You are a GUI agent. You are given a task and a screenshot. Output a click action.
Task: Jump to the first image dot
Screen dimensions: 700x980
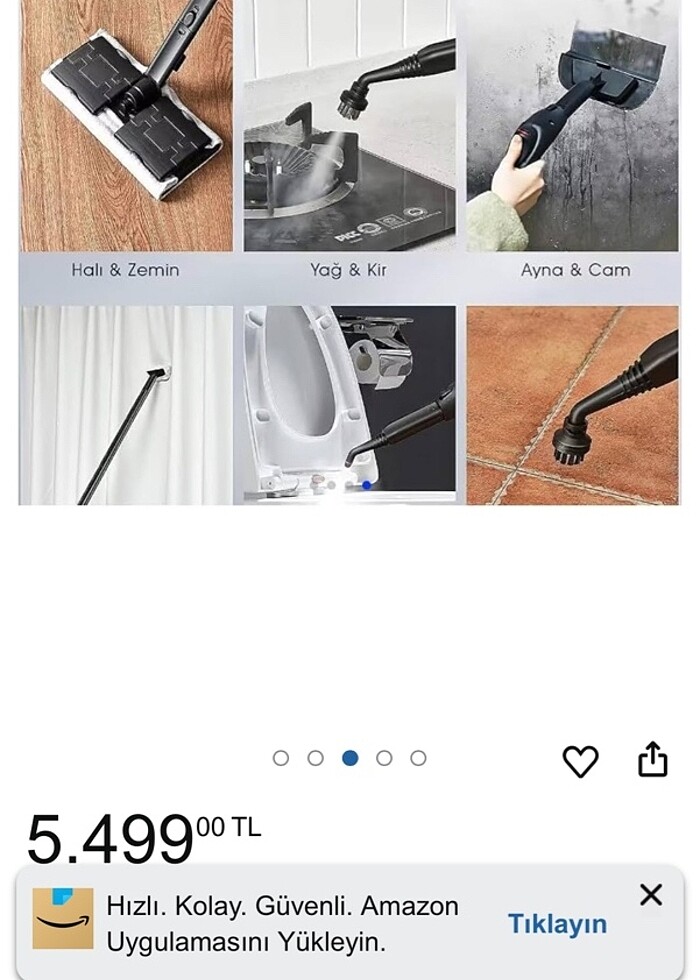tap(281, 758)
